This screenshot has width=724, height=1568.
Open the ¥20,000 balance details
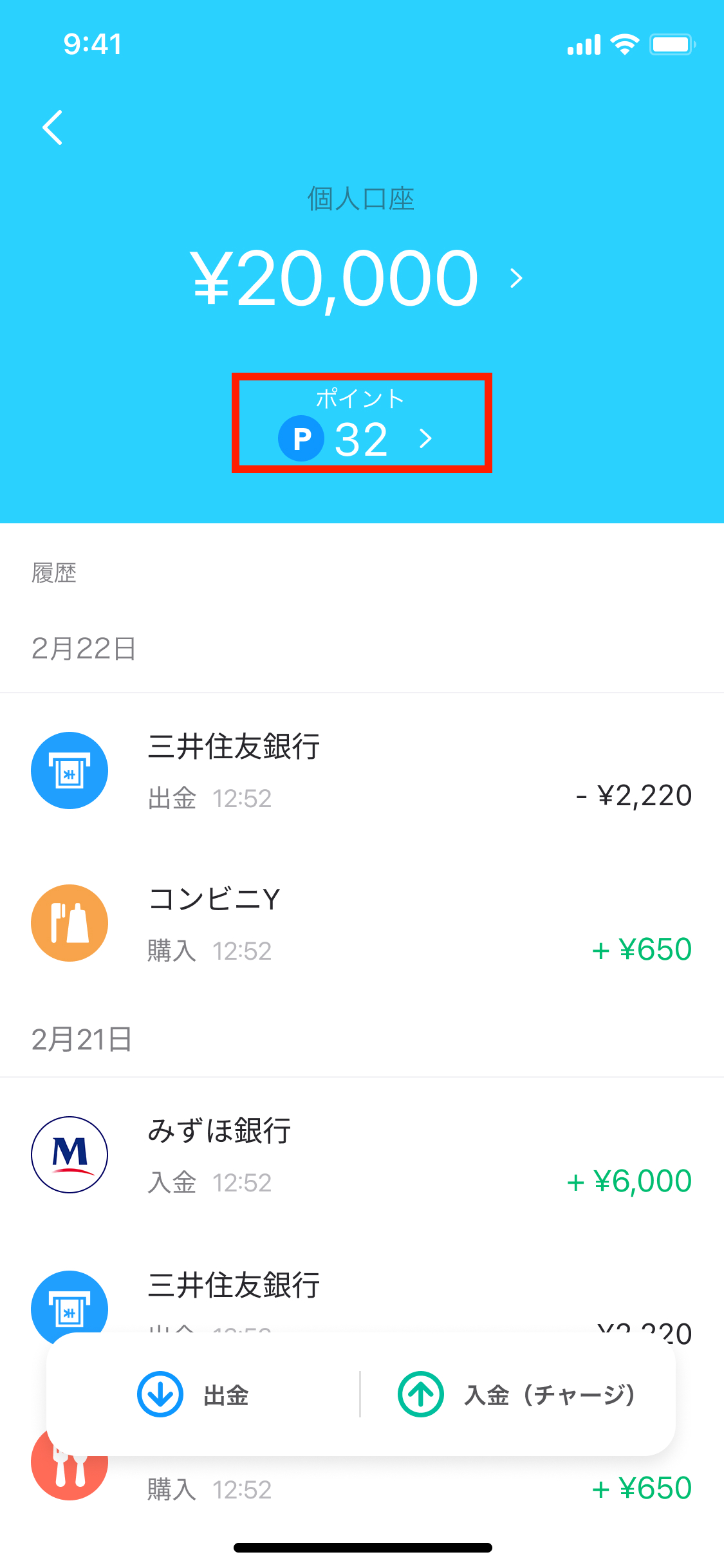(x=358, y=278)
